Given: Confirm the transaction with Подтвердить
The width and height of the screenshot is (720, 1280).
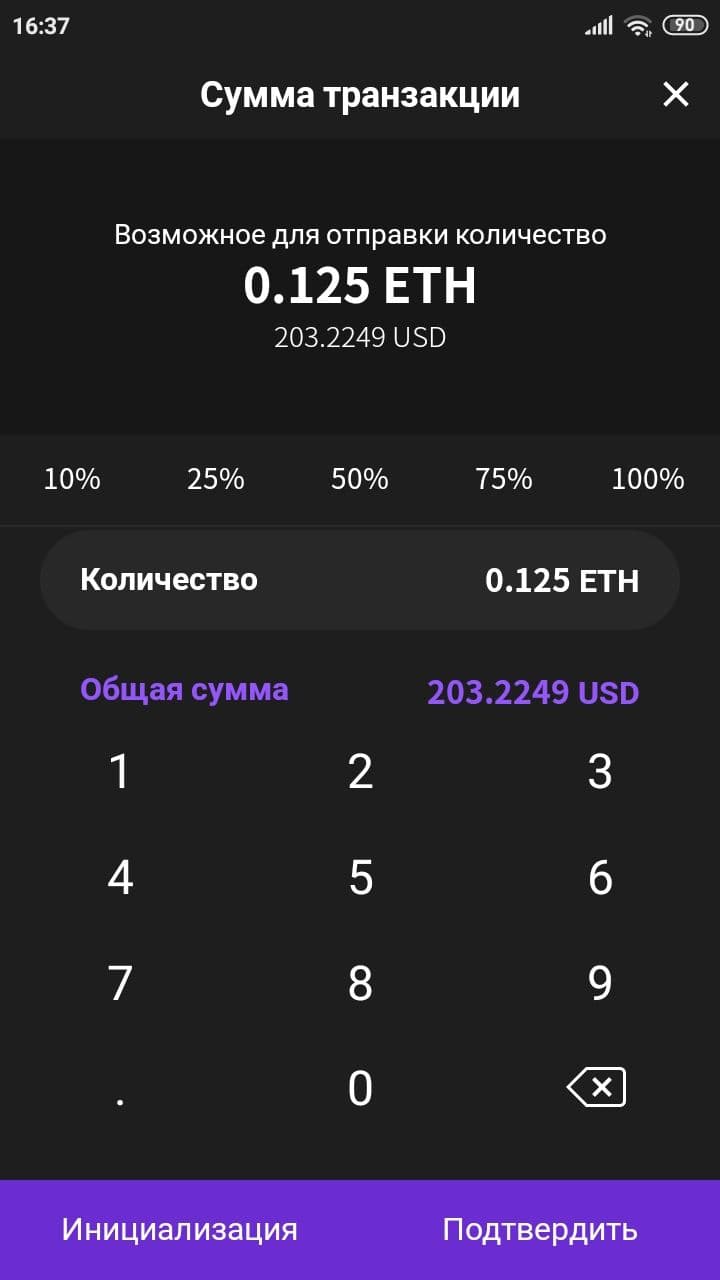Looking at the screenshot, I should click(540, 1229).
